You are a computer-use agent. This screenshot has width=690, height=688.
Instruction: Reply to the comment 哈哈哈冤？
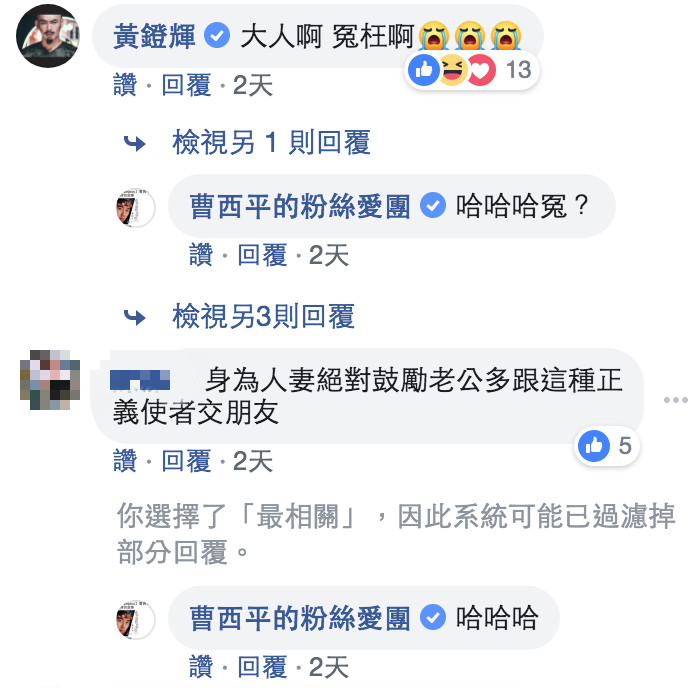click(262, 256)
